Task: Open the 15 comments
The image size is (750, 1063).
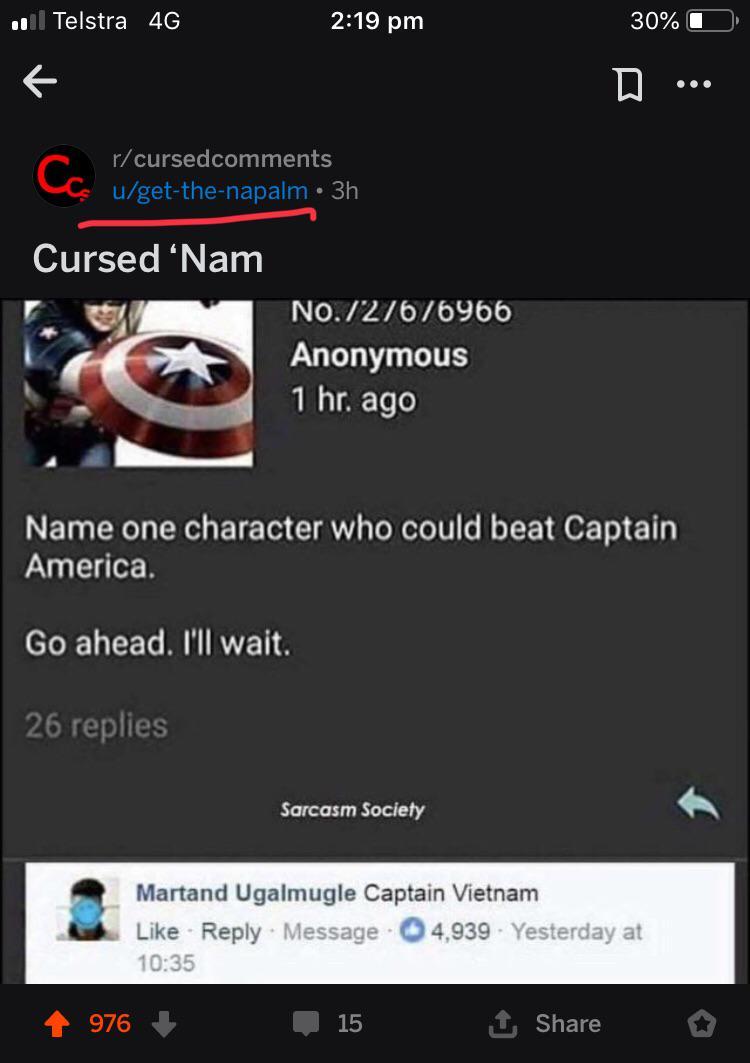Action: coord(328,1023)
